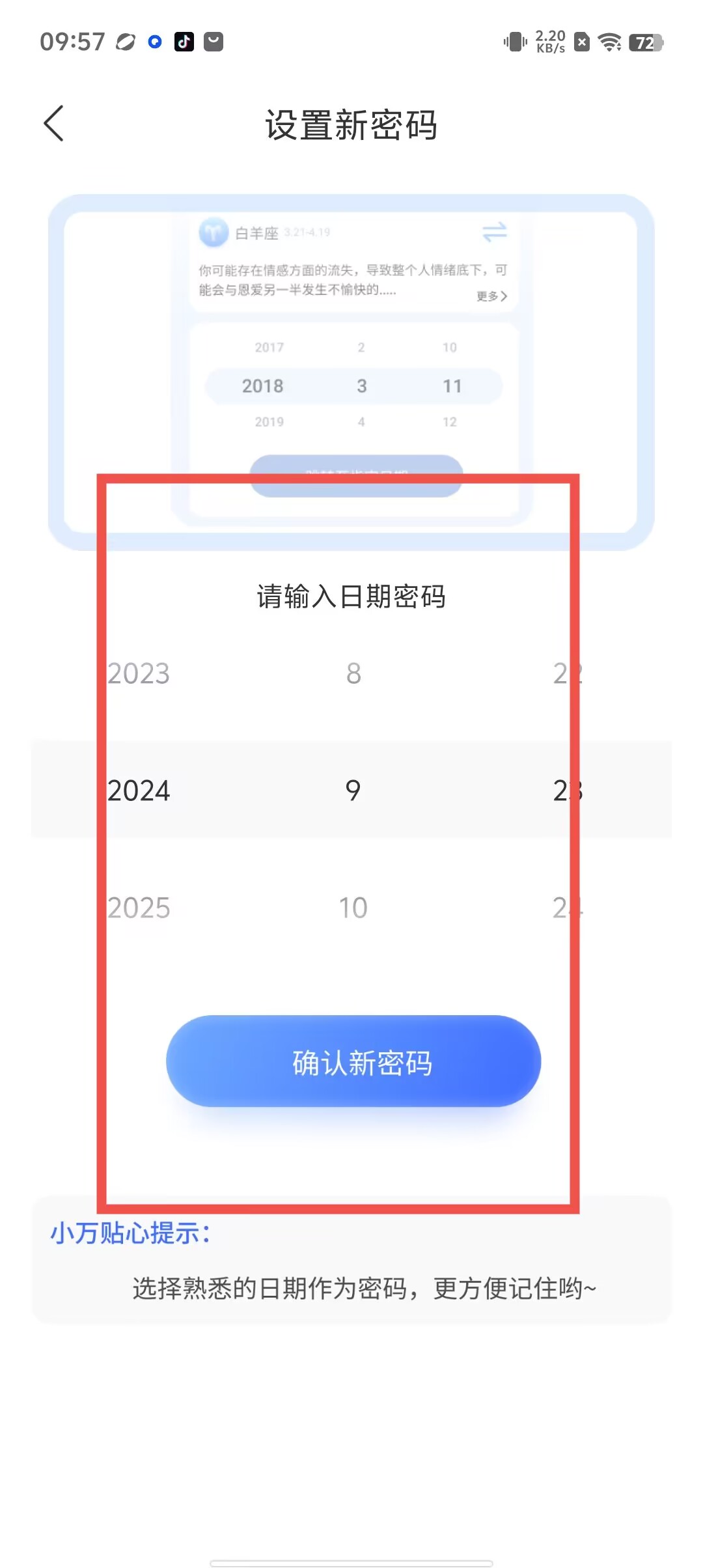Select year 2025 in the date picker
This screenshot has height=1568, width=703.
point(139,908)
